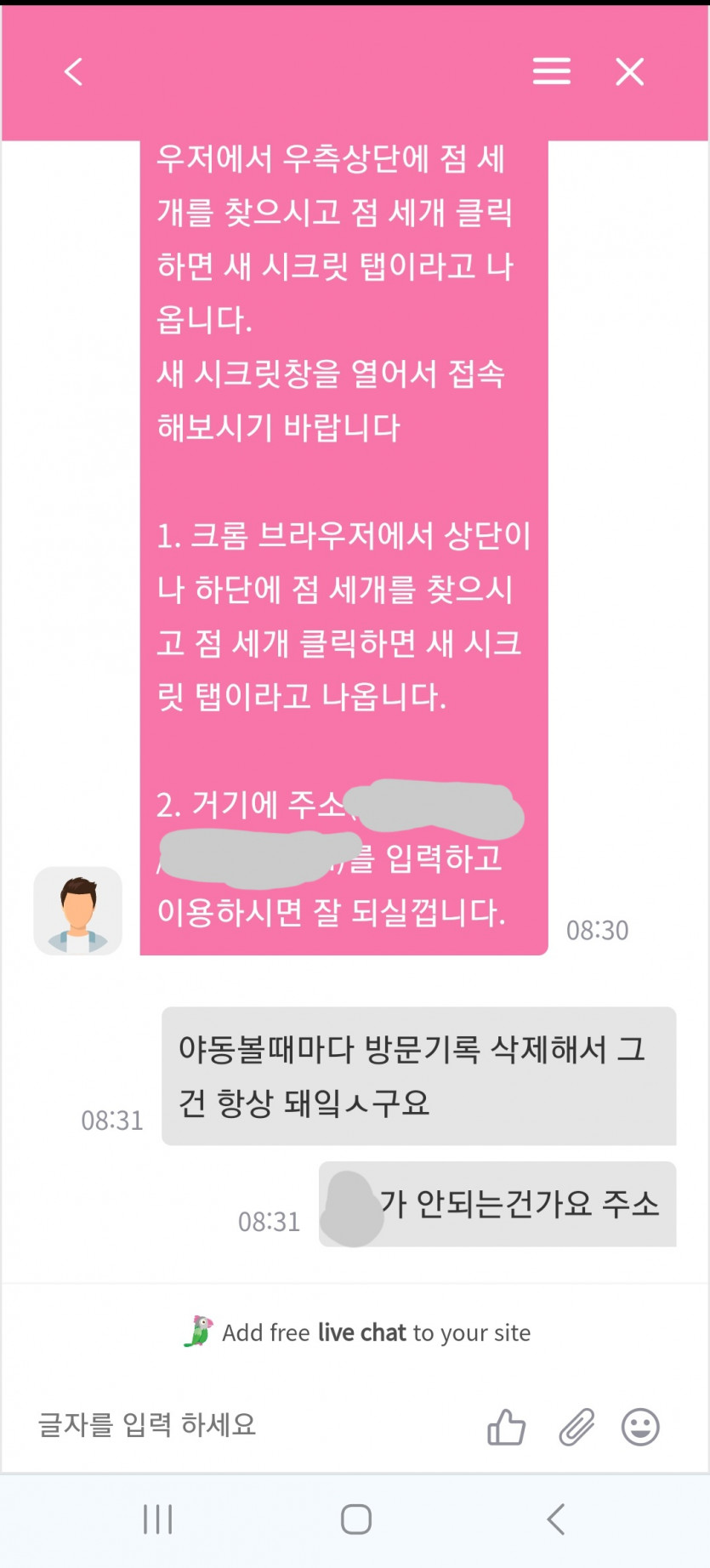Go back using the header arrow
The width and height of the screenshot is (710, 1568).
coord(74,72)
